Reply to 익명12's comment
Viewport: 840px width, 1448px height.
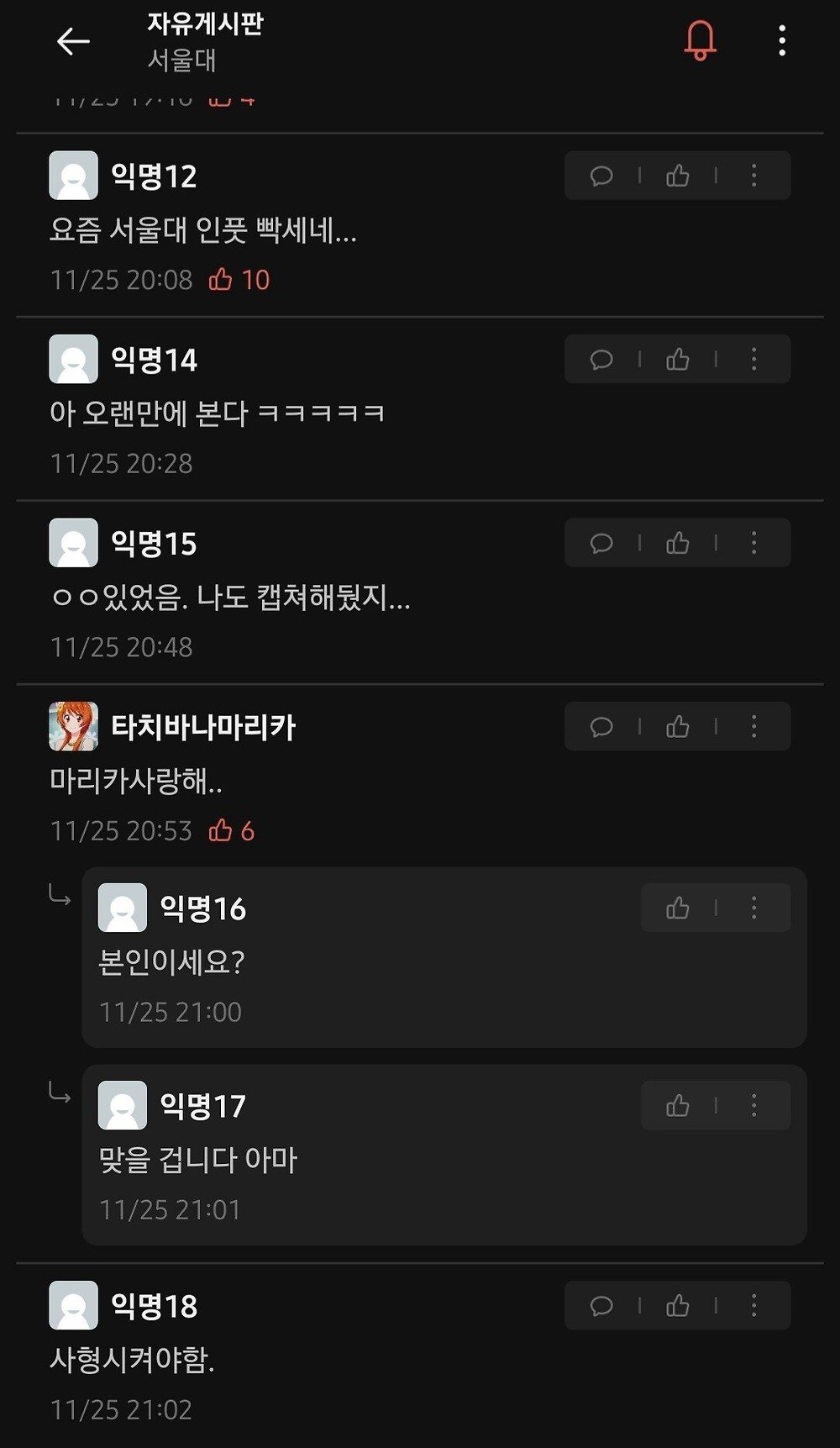[601, 176]
